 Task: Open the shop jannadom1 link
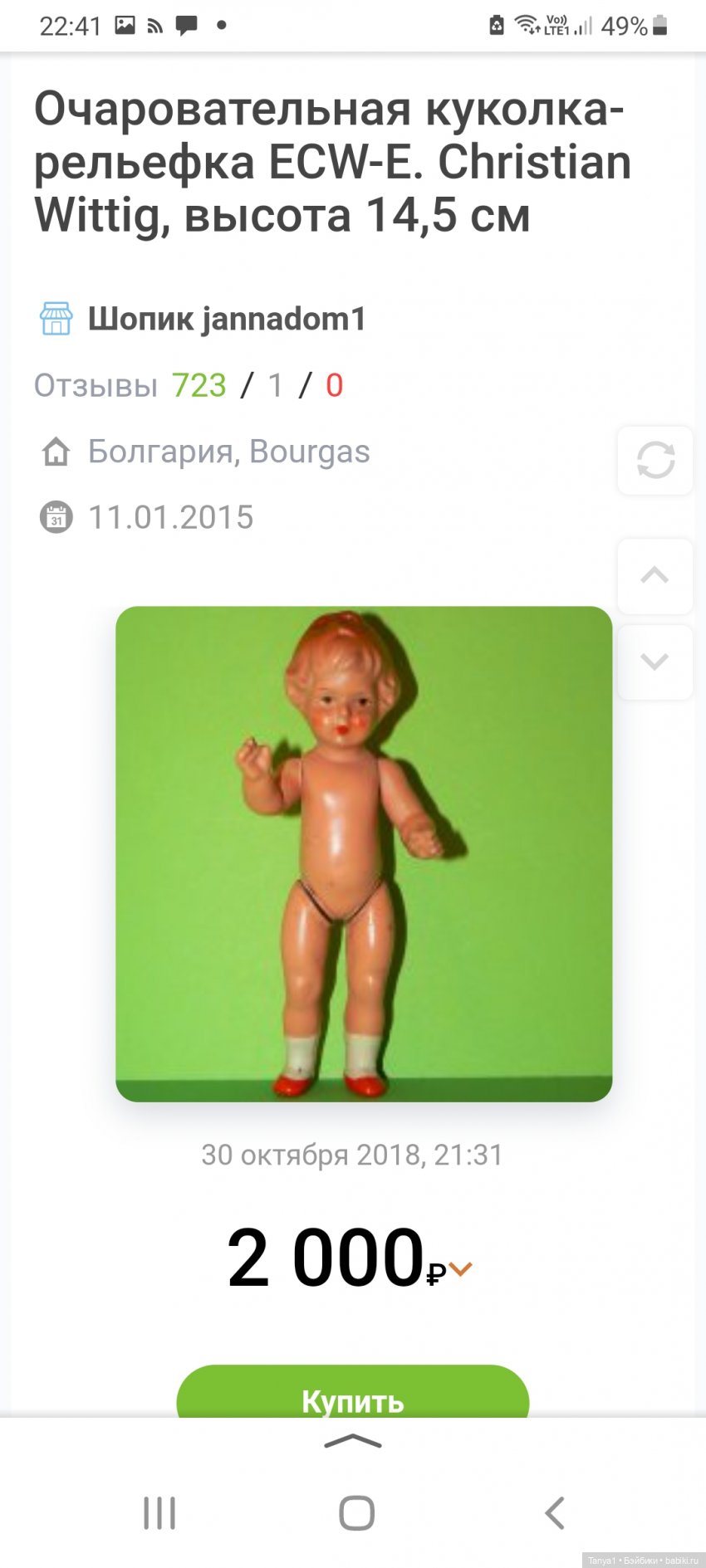pos(226,319)
